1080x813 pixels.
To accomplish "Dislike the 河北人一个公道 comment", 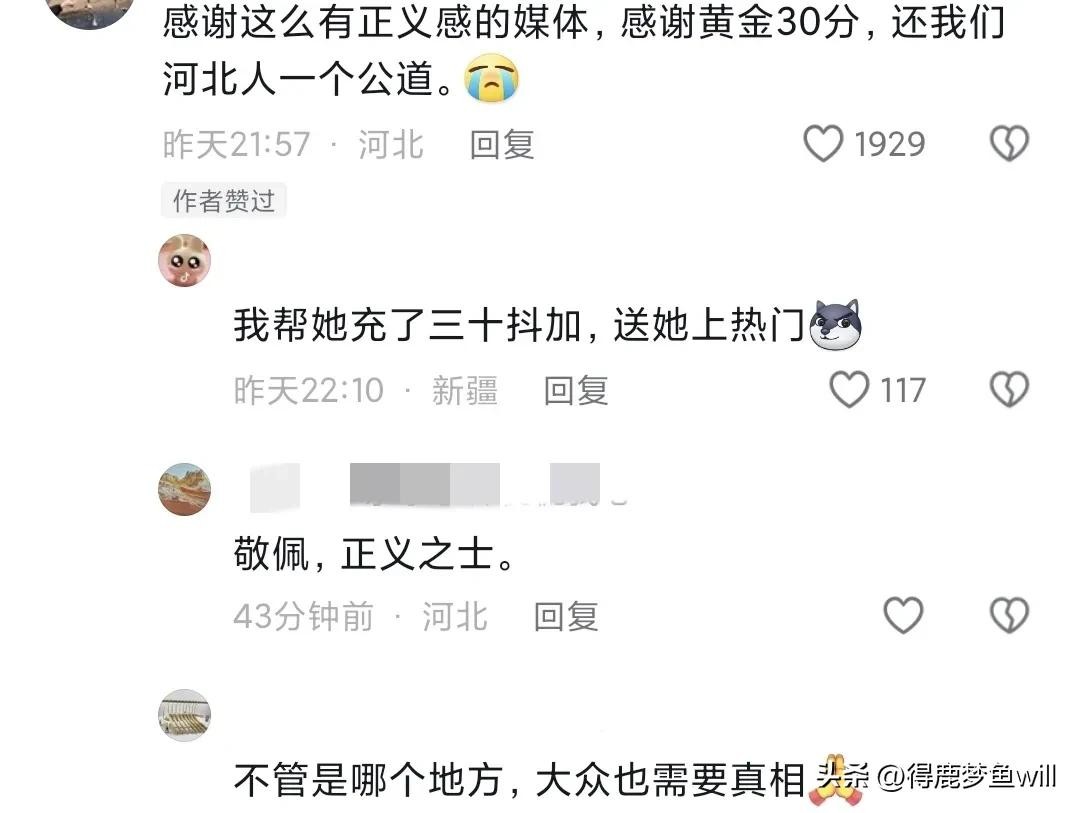I will click(1009, 145).
